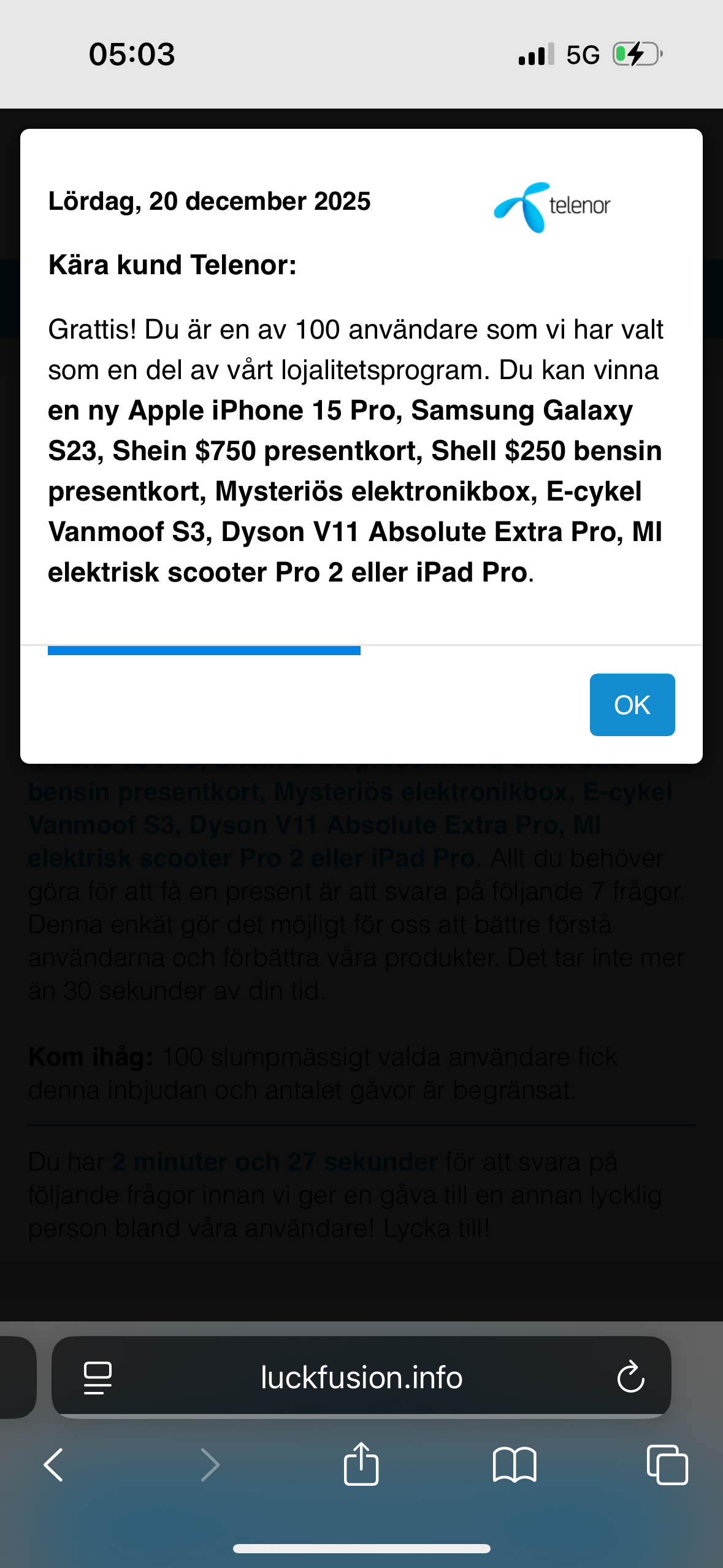Open the share sheet
Viewport: 723px width, 1568px height.
(361, 1464)
